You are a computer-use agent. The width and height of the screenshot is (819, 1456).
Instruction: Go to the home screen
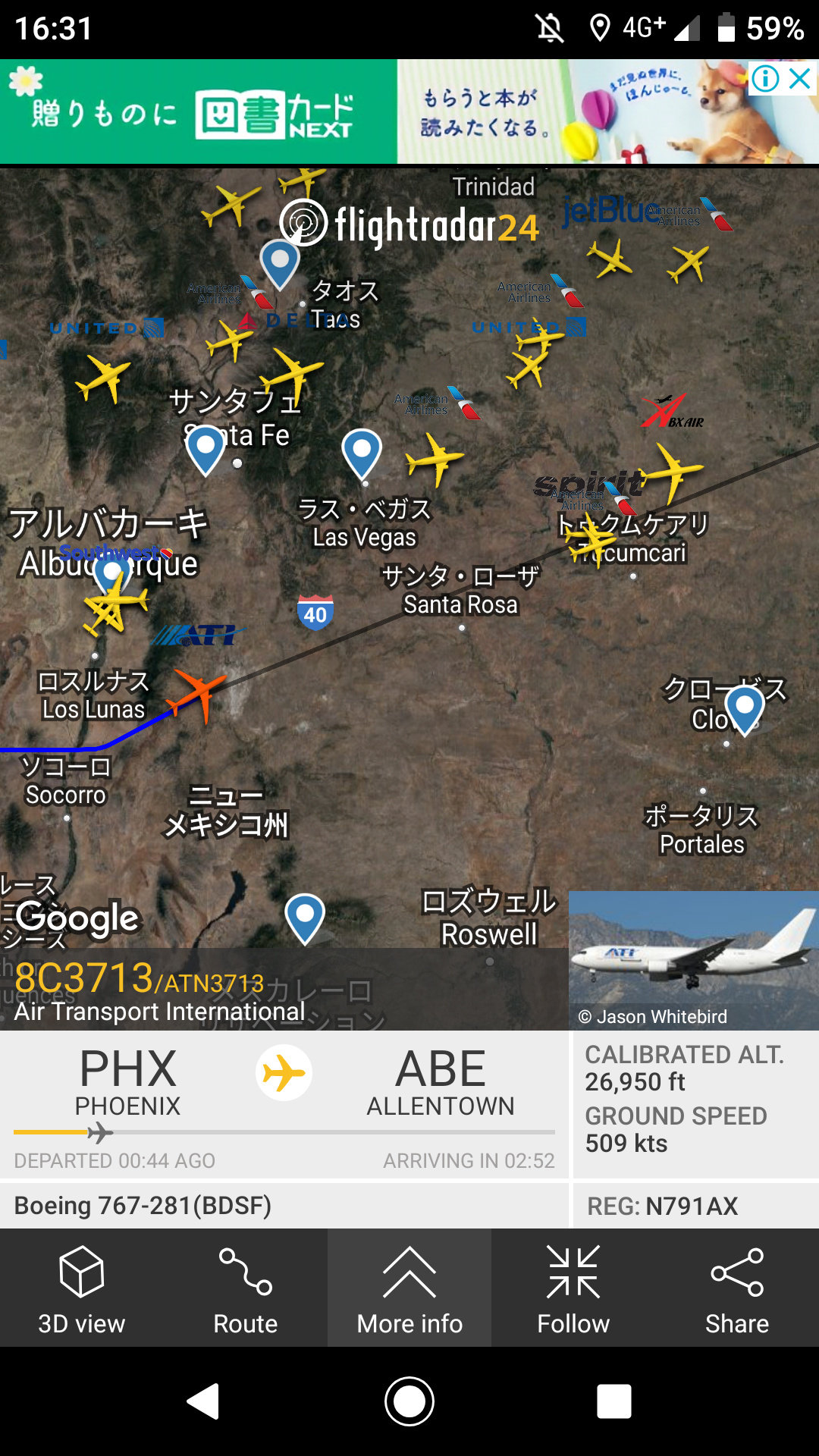pos(409,1401)
